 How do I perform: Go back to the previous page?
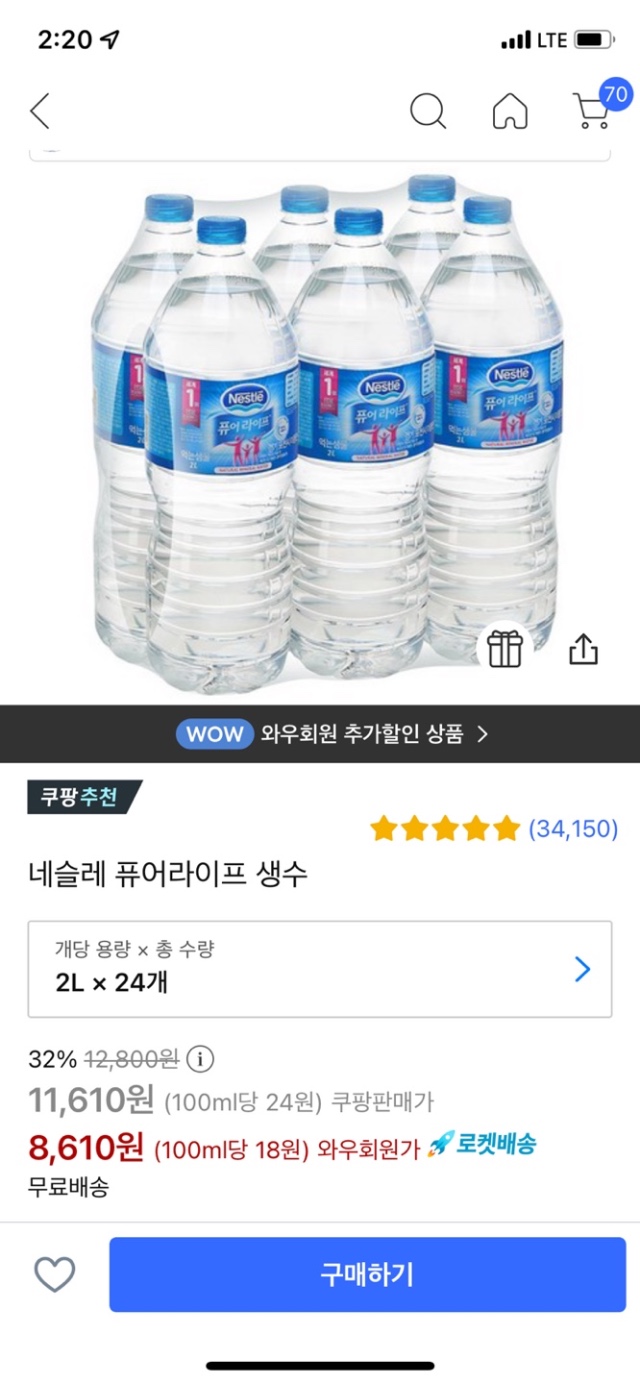40,111
